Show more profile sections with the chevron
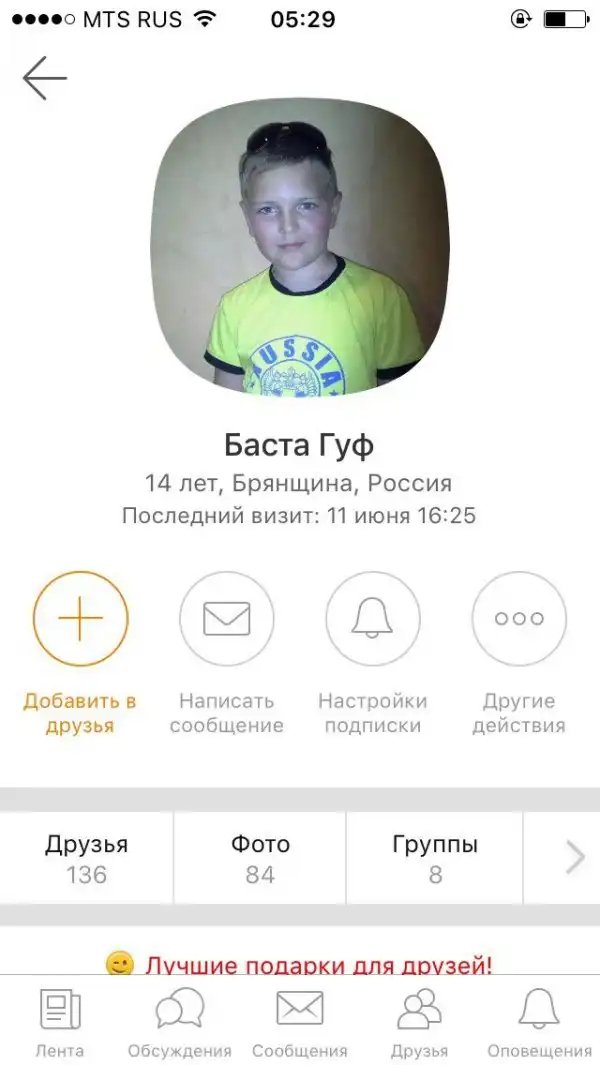This screenshot has height=1065, width=600. coord(575,858)
